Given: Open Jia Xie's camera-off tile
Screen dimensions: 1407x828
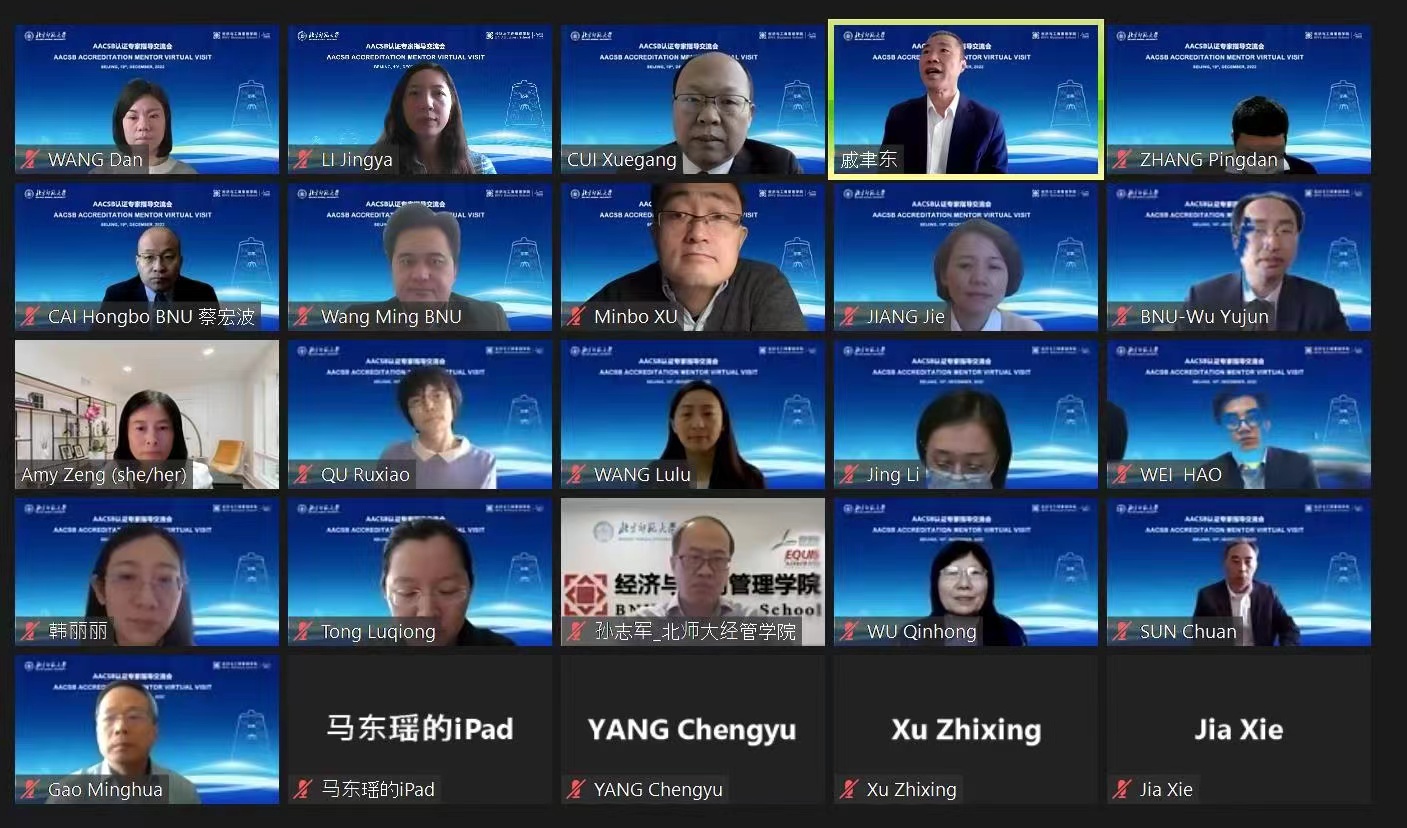Looking at the screenshot, I should (1239, 729).
